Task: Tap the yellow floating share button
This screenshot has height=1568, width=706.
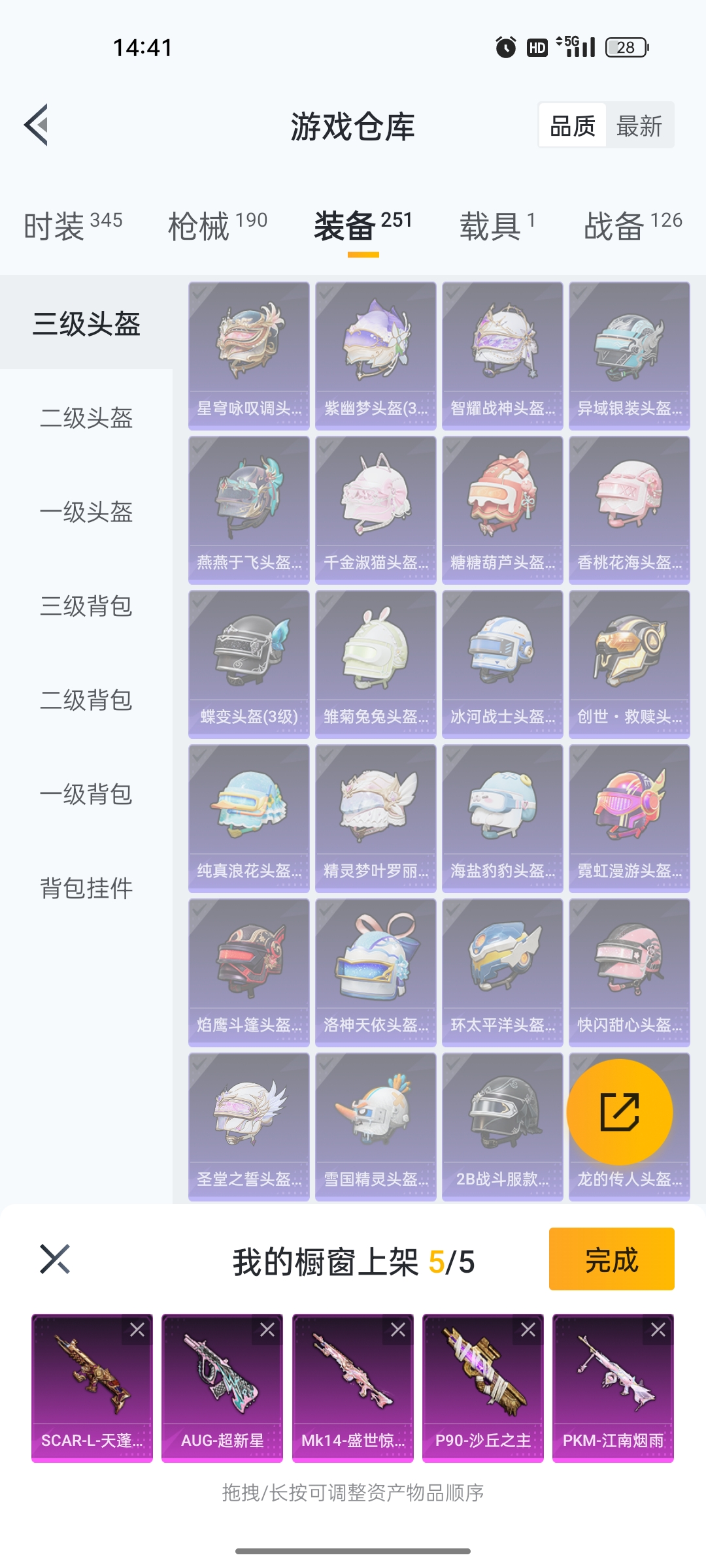Action: coord(619,1111)
